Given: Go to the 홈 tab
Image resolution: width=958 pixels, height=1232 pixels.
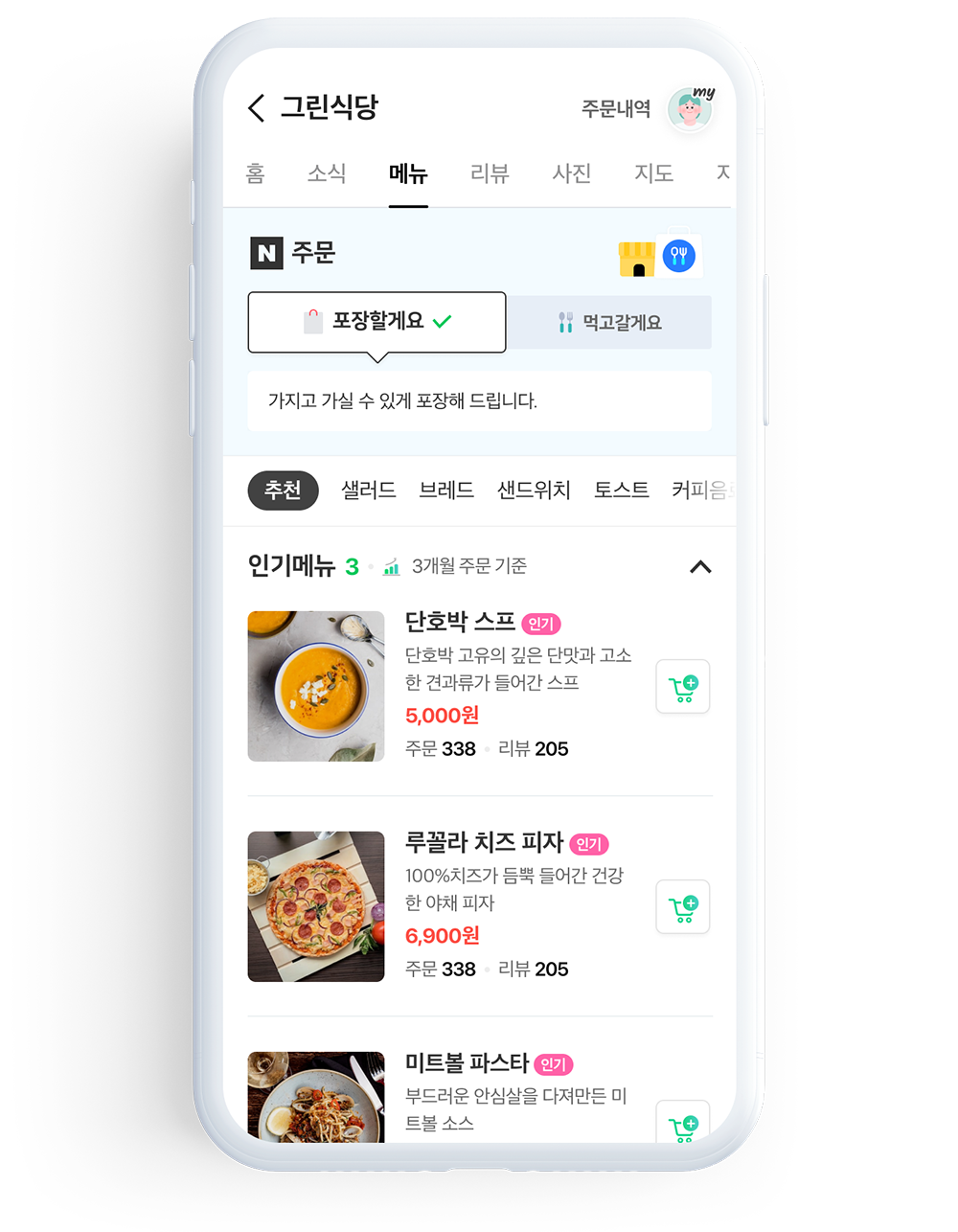Looking at the screenshot, I should pos(254,173).
